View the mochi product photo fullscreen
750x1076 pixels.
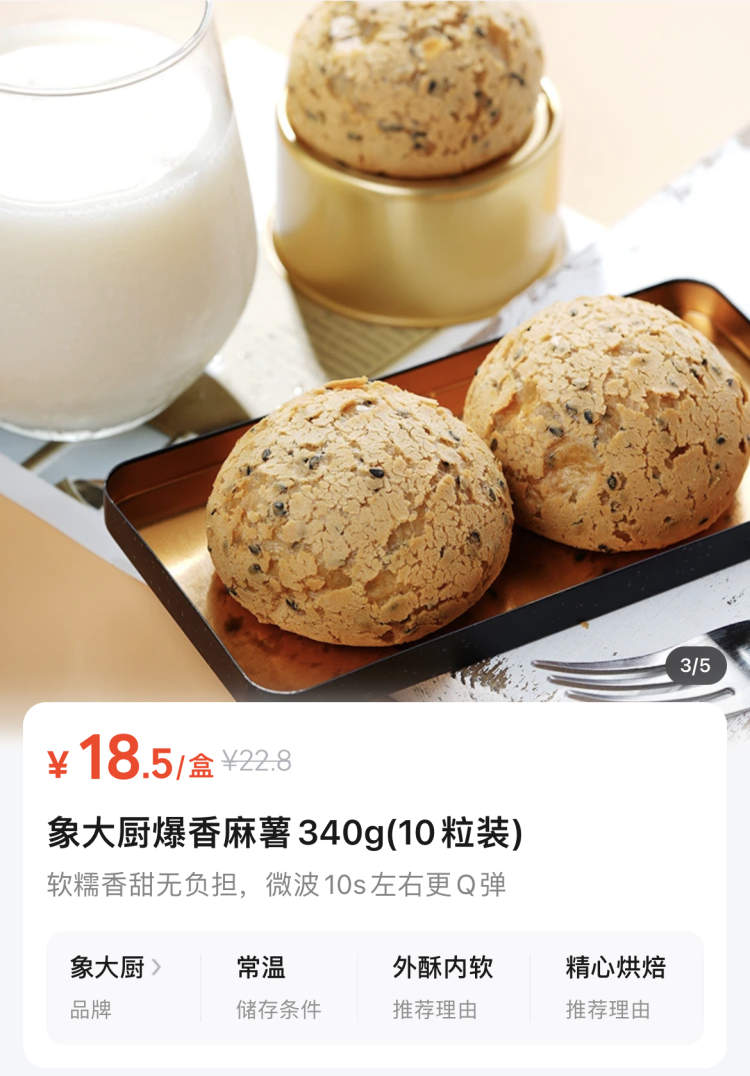point(375,350)
